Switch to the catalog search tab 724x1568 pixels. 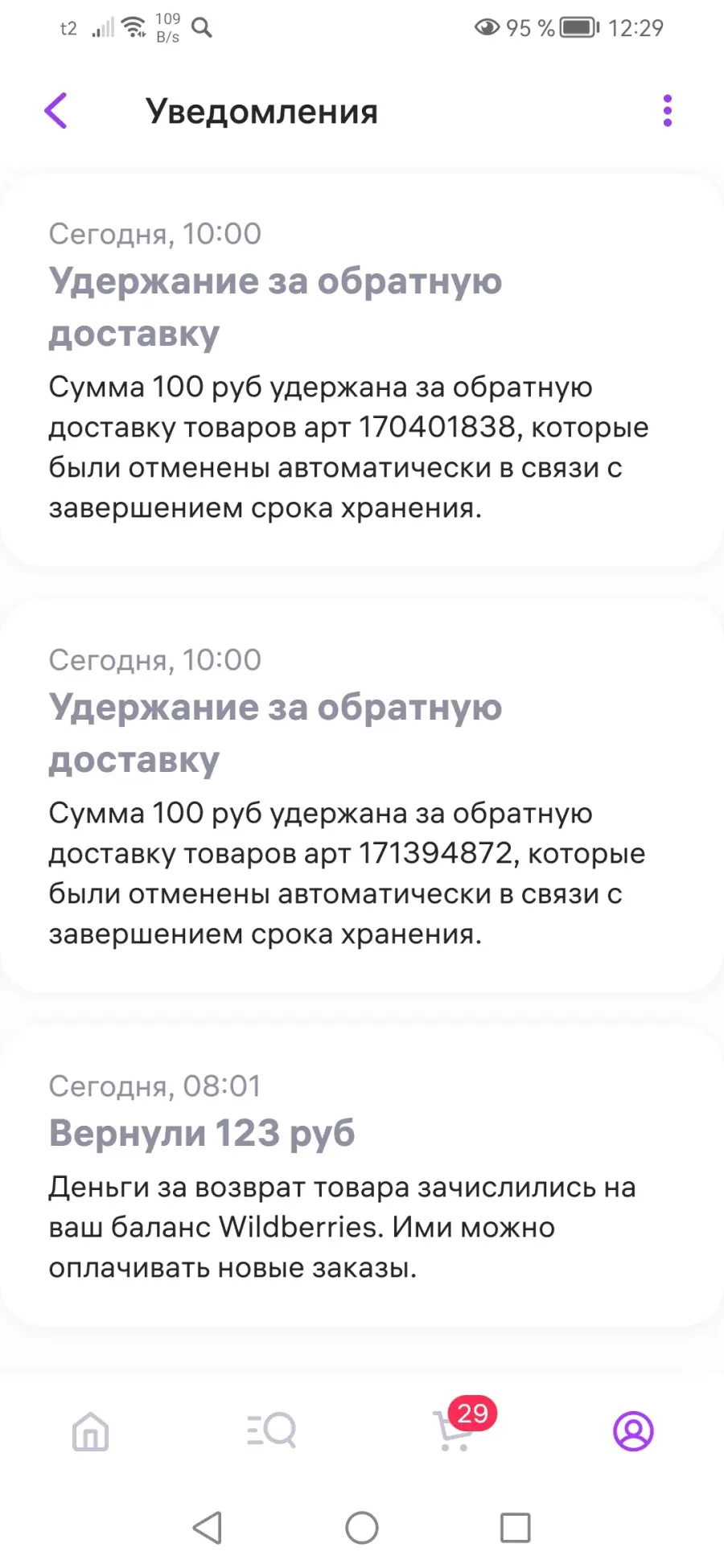coord(271,1431)
